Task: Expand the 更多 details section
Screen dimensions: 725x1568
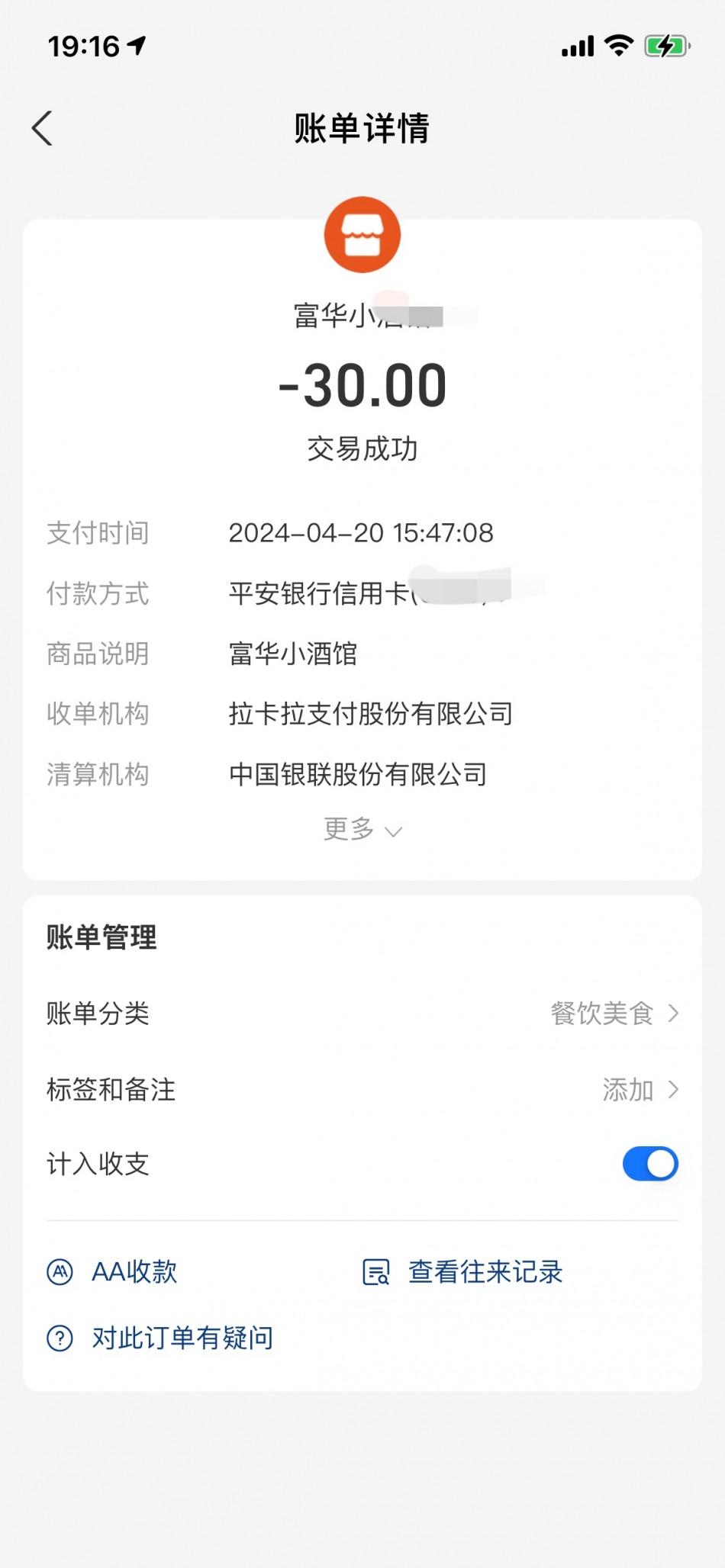Action: tap(362, 829)
